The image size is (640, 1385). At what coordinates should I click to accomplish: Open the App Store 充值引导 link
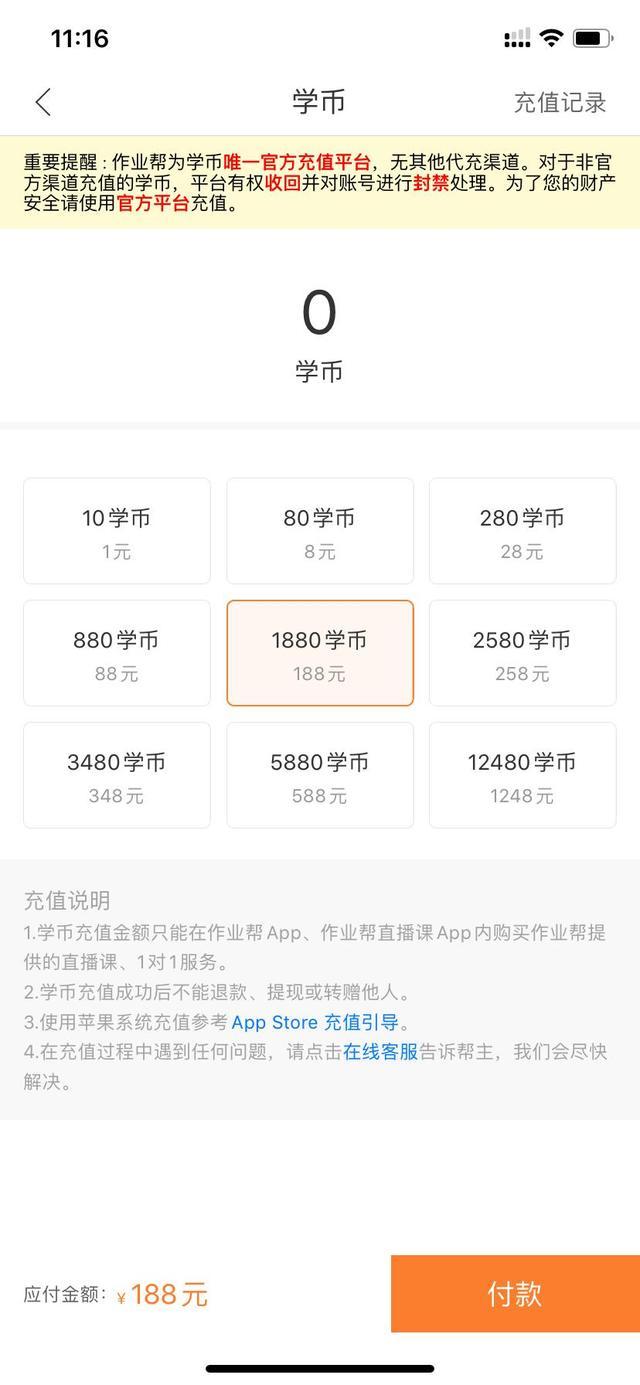click(x=315, y=1022)
